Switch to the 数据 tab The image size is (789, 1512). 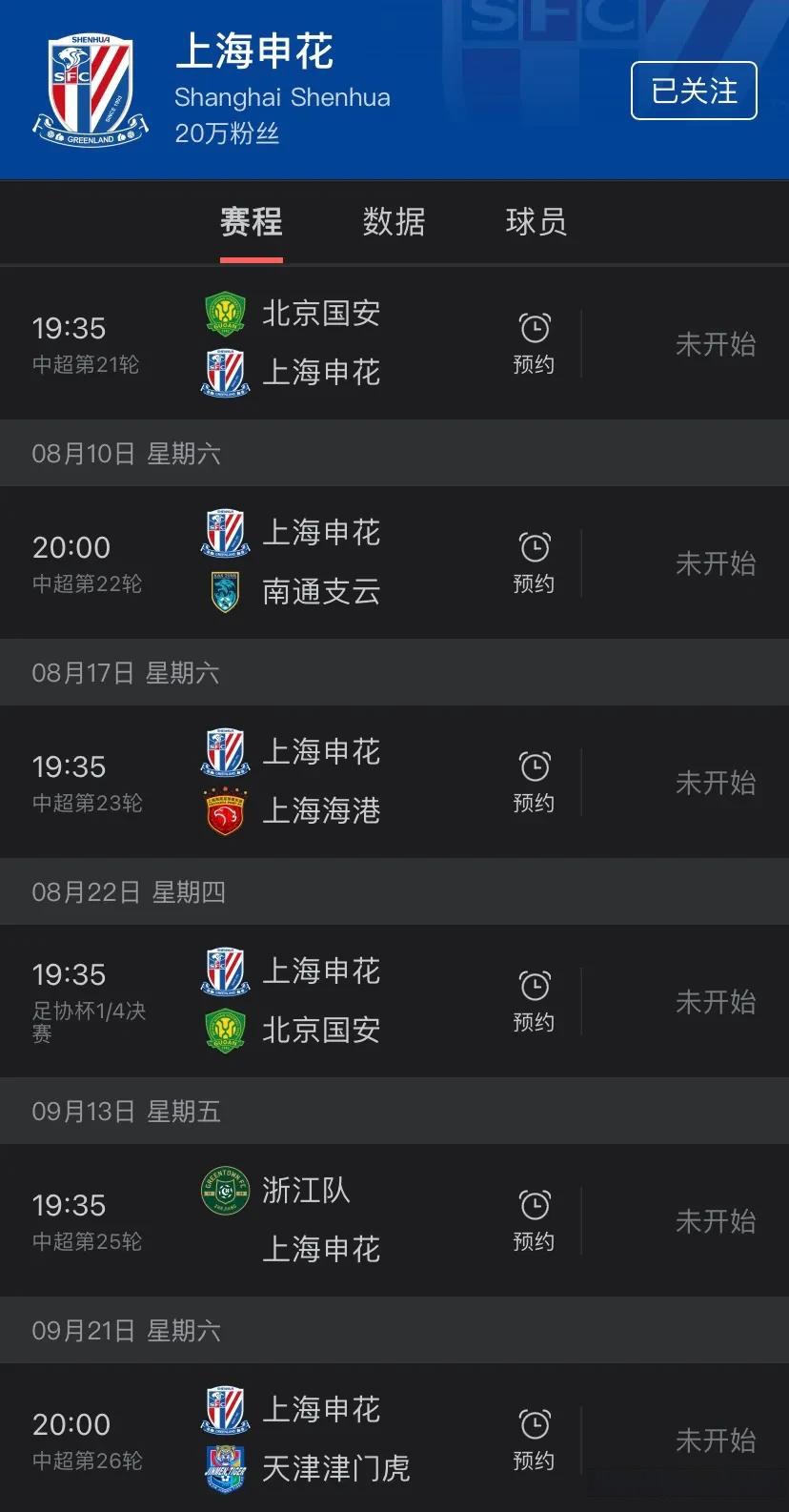394,222
